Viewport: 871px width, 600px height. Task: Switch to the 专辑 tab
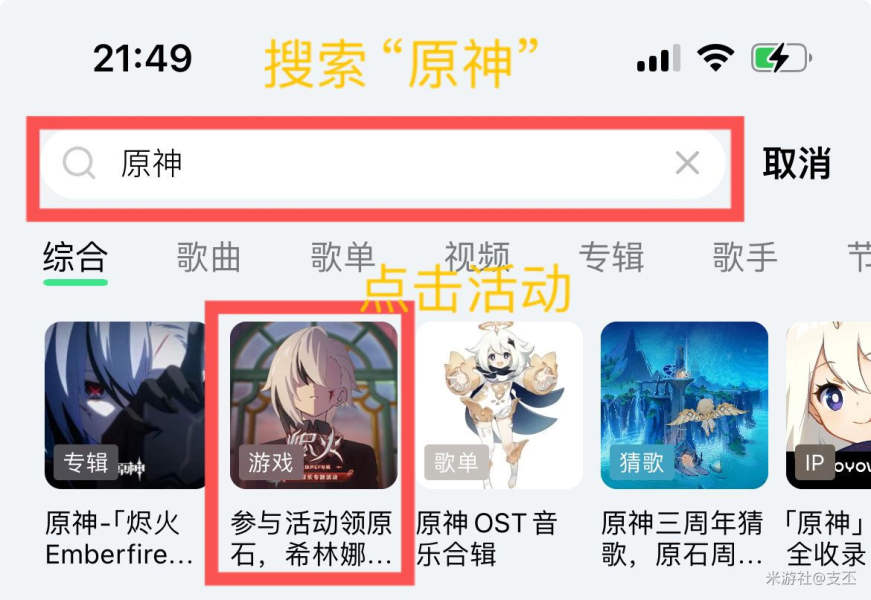611,257
